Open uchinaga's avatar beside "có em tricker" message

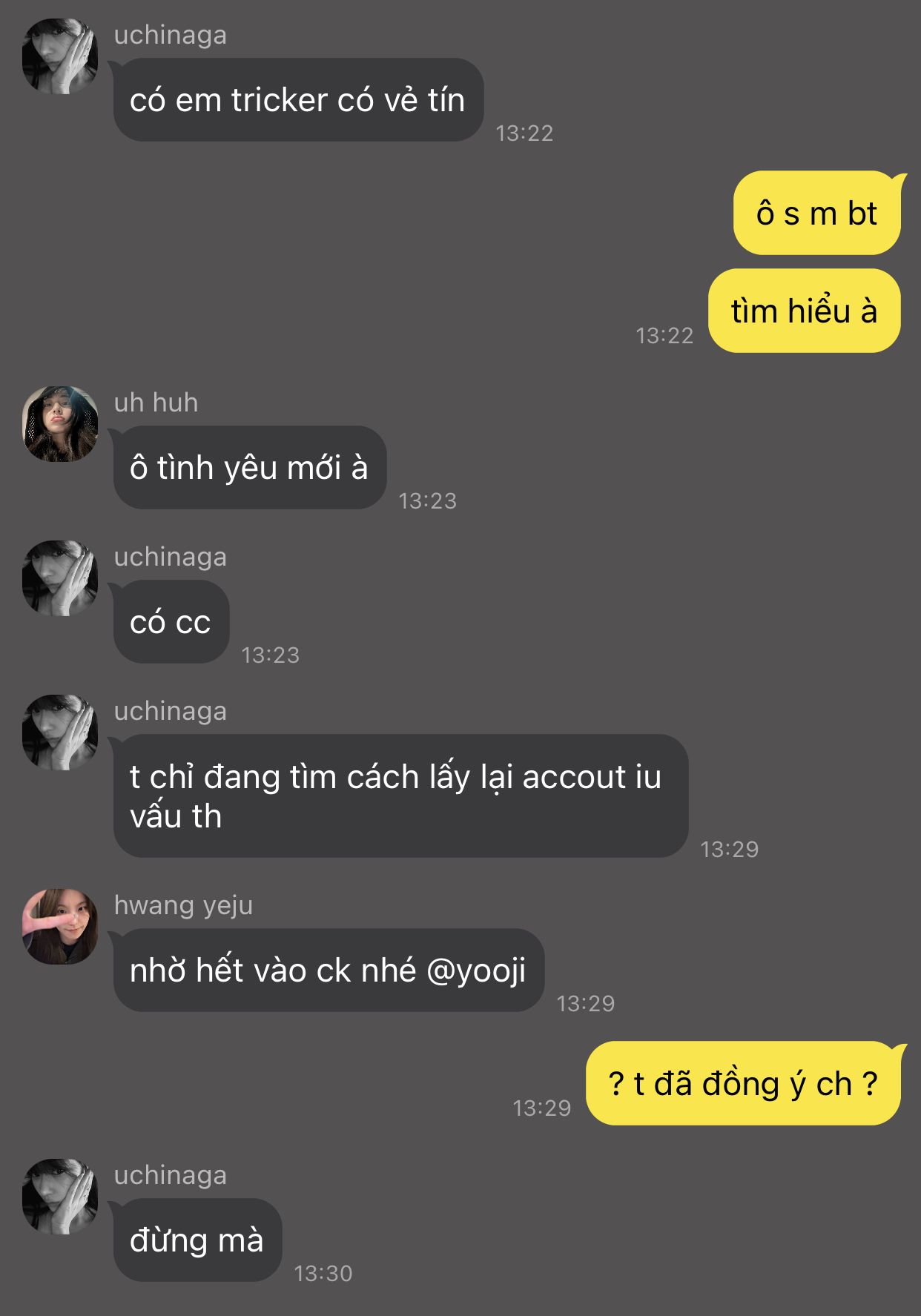pyautogui.click(x=60, y=56)
